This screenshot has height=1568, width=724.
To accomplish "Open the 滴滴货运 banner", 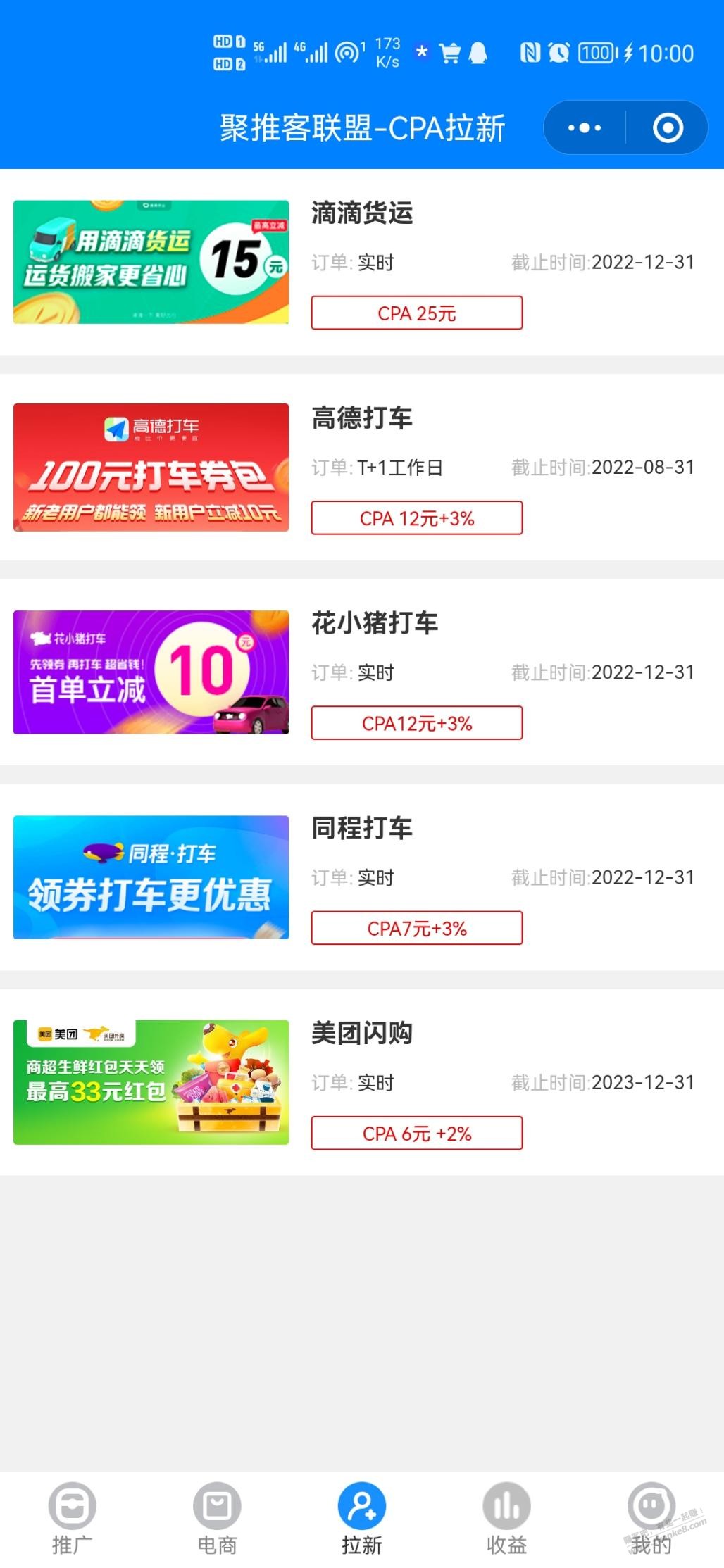I will click(151, 262).
